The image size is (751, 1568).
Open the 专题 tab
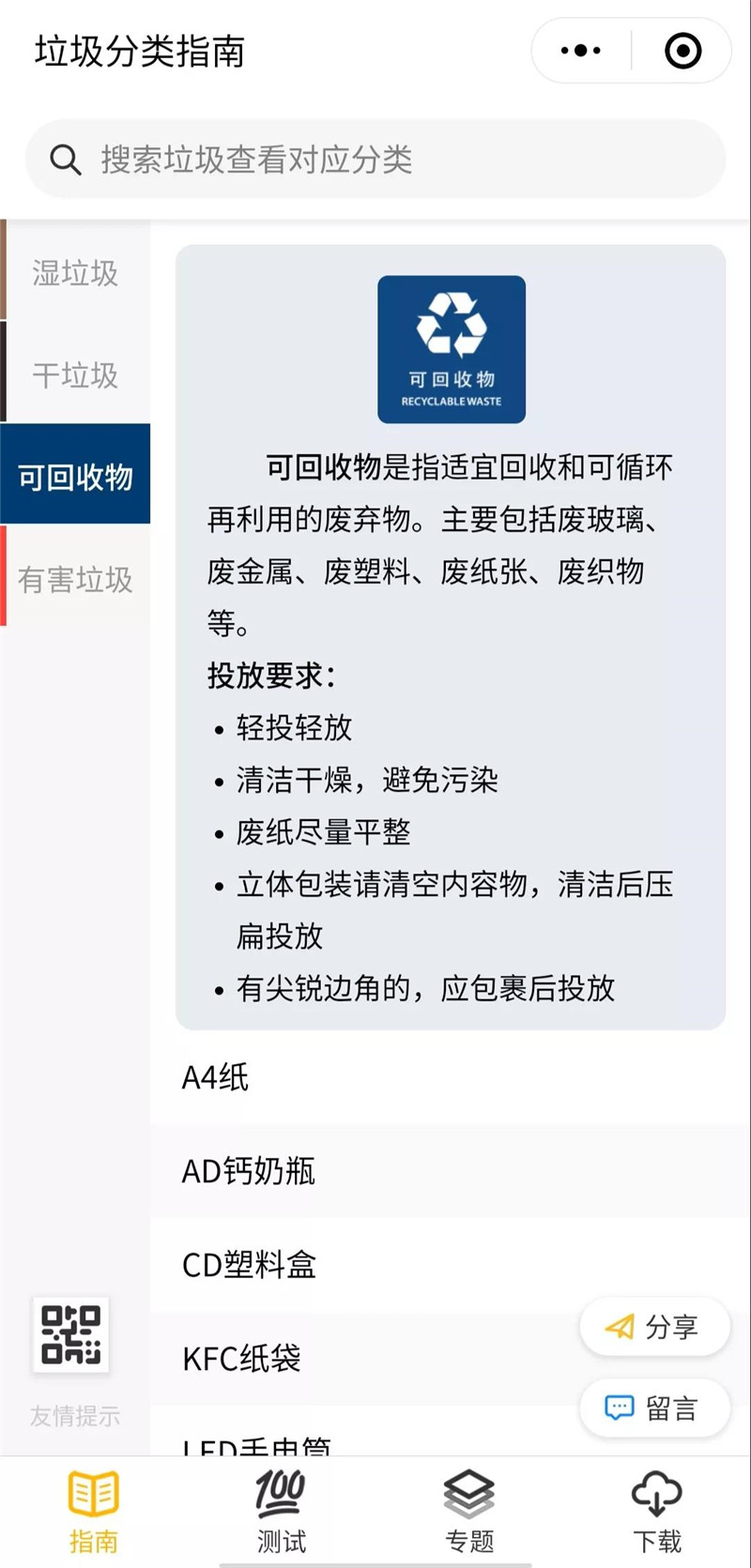point(468,1513)
